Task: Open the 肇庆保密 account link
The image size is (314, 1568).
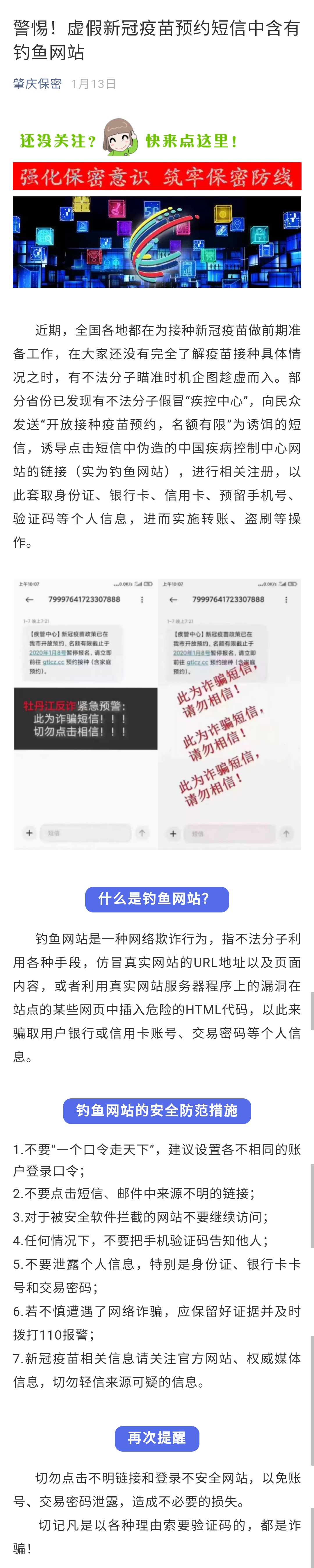Action: click(x=37, y=84)
